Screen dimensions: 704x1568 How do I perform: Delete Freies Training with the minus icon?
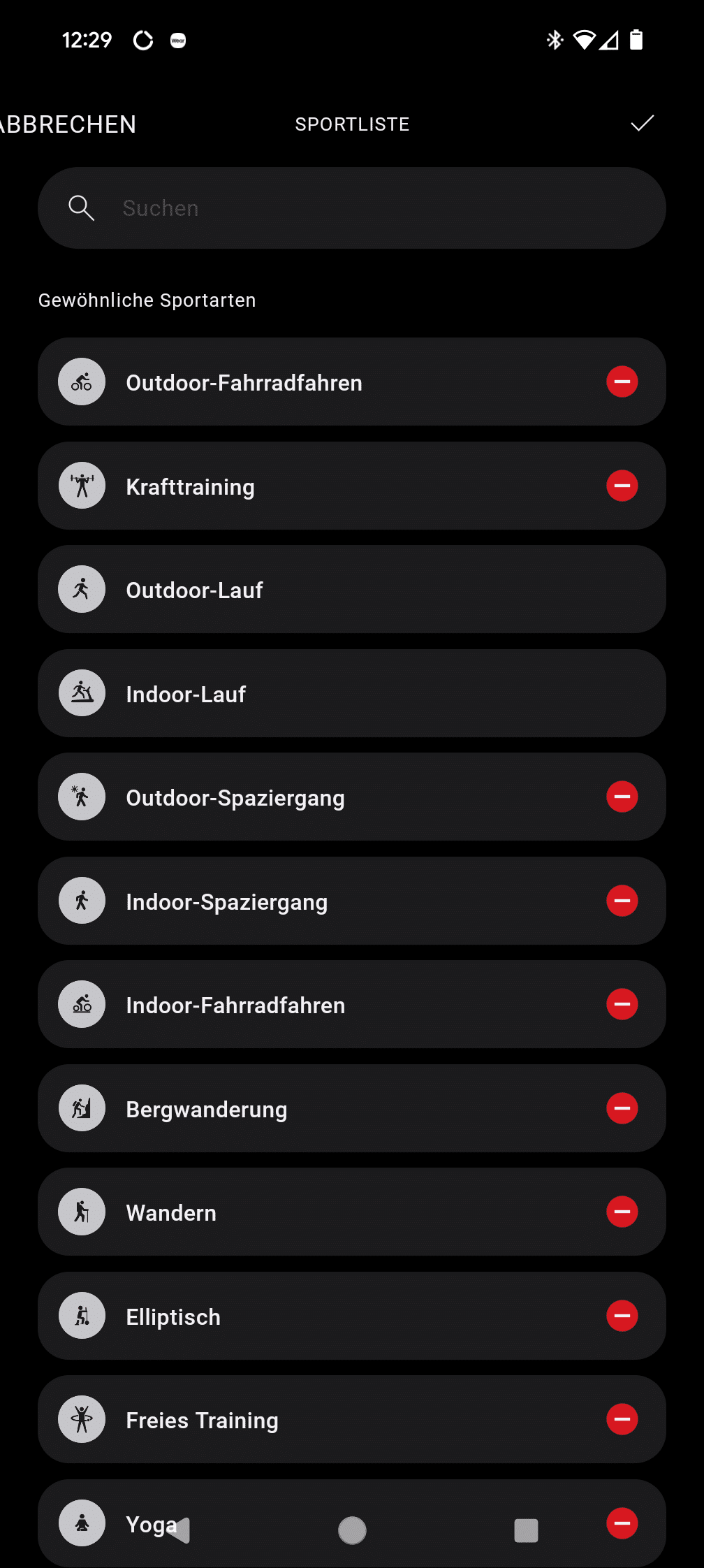click(622, 1419)
